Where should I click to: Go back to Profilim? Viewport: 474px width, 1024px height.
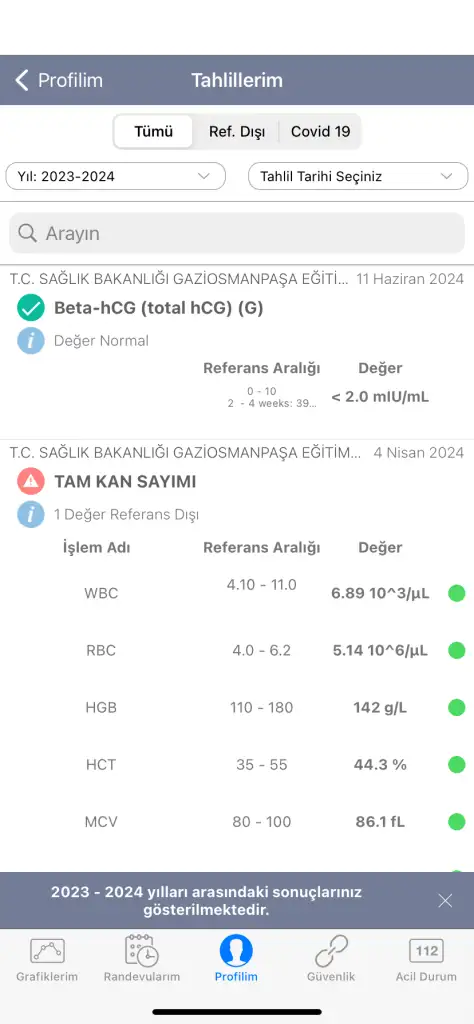click(59, 80)
